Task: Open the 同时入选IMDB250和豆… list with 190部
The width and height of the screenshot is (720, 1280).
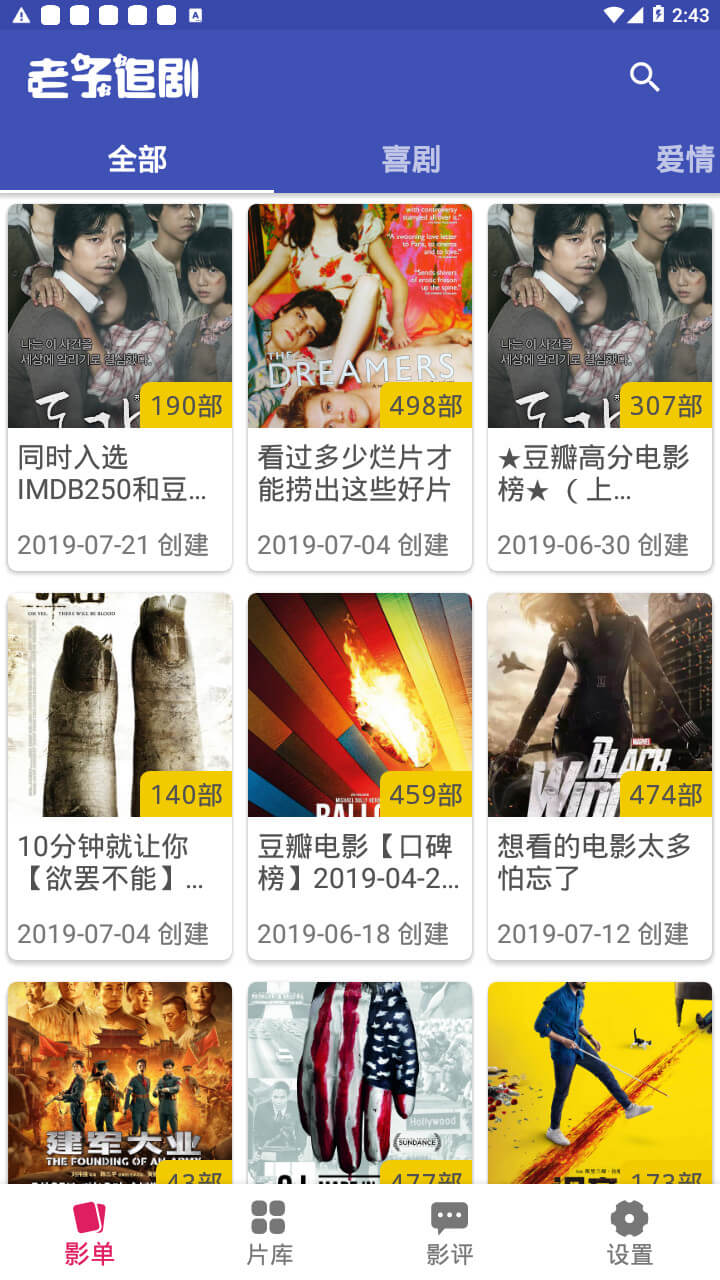Action: pos(120,388)
